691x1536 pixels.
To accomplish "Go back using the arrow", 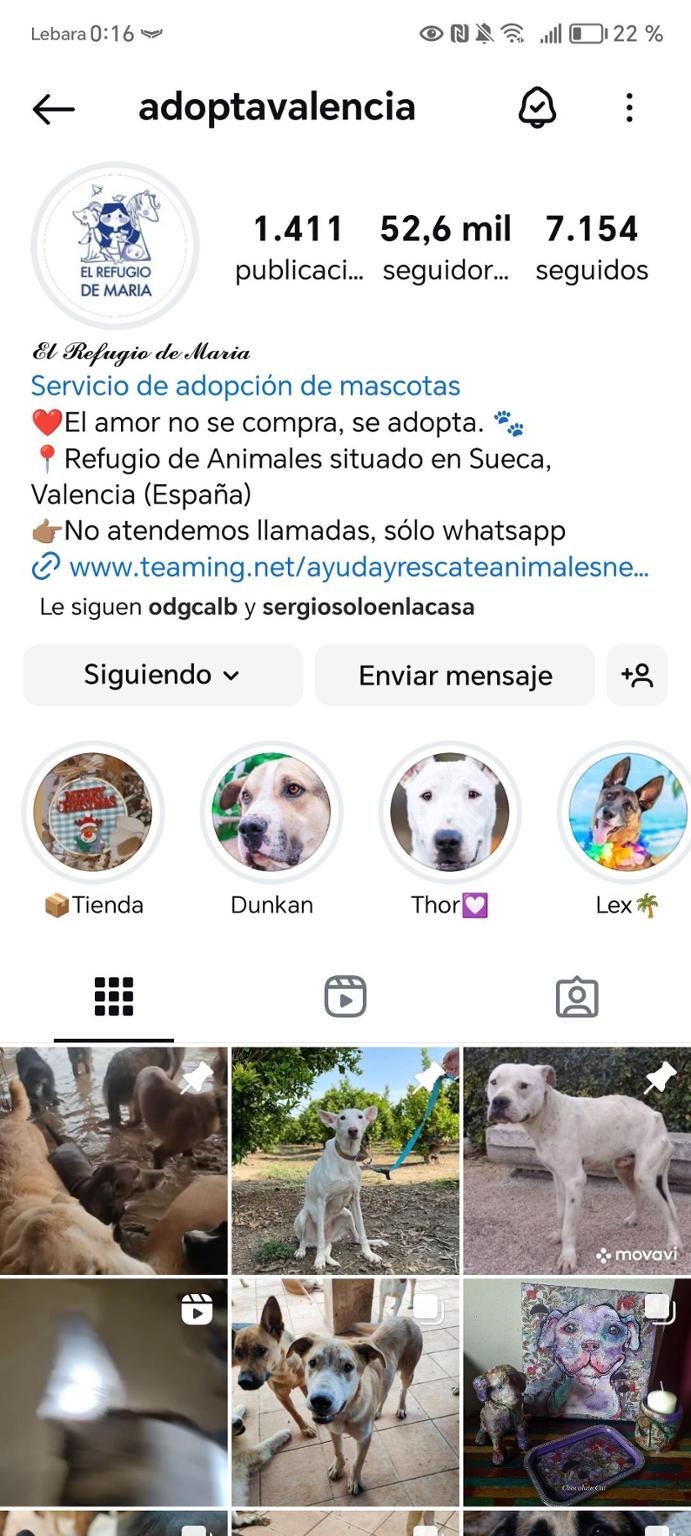I will click(x=54, y=109).
